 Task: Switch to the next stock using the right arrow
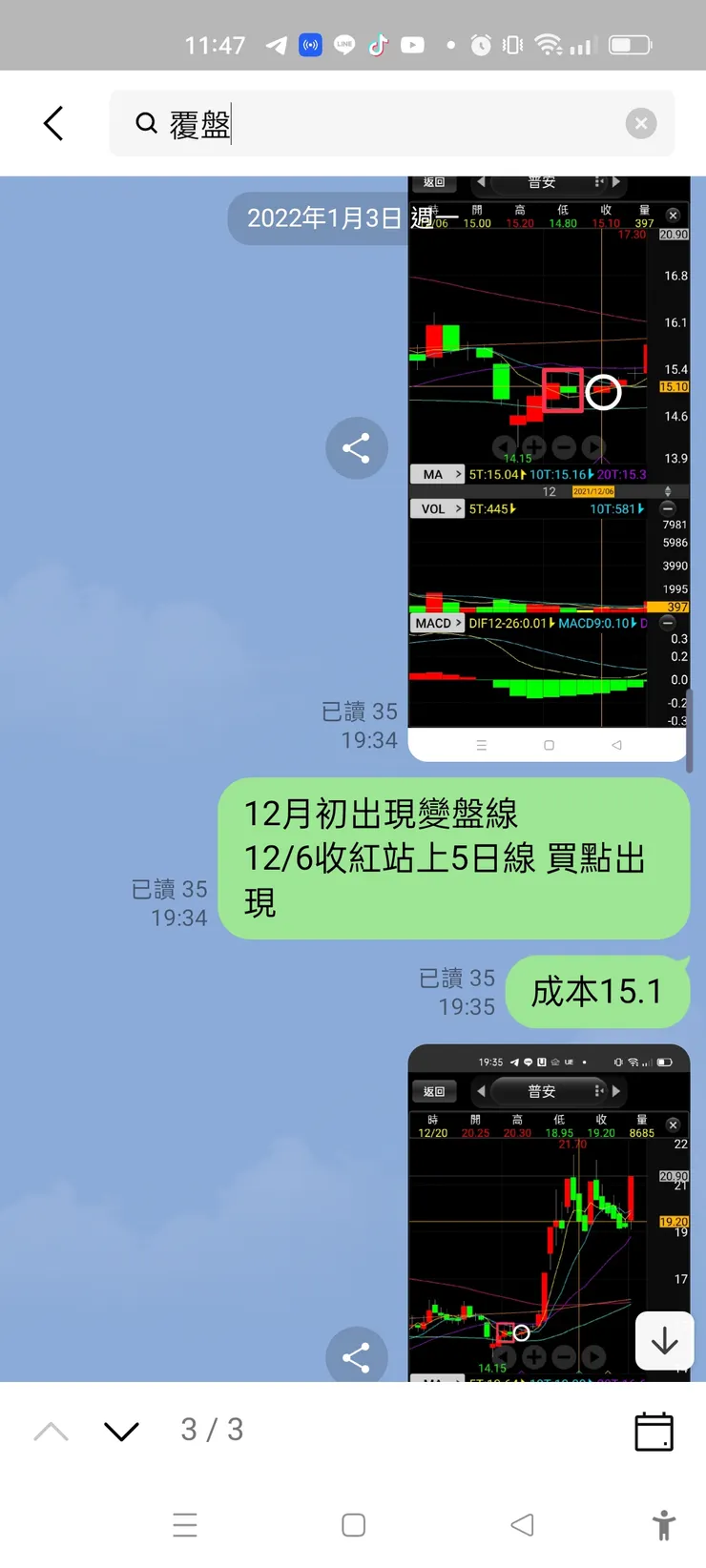(617, 182)
